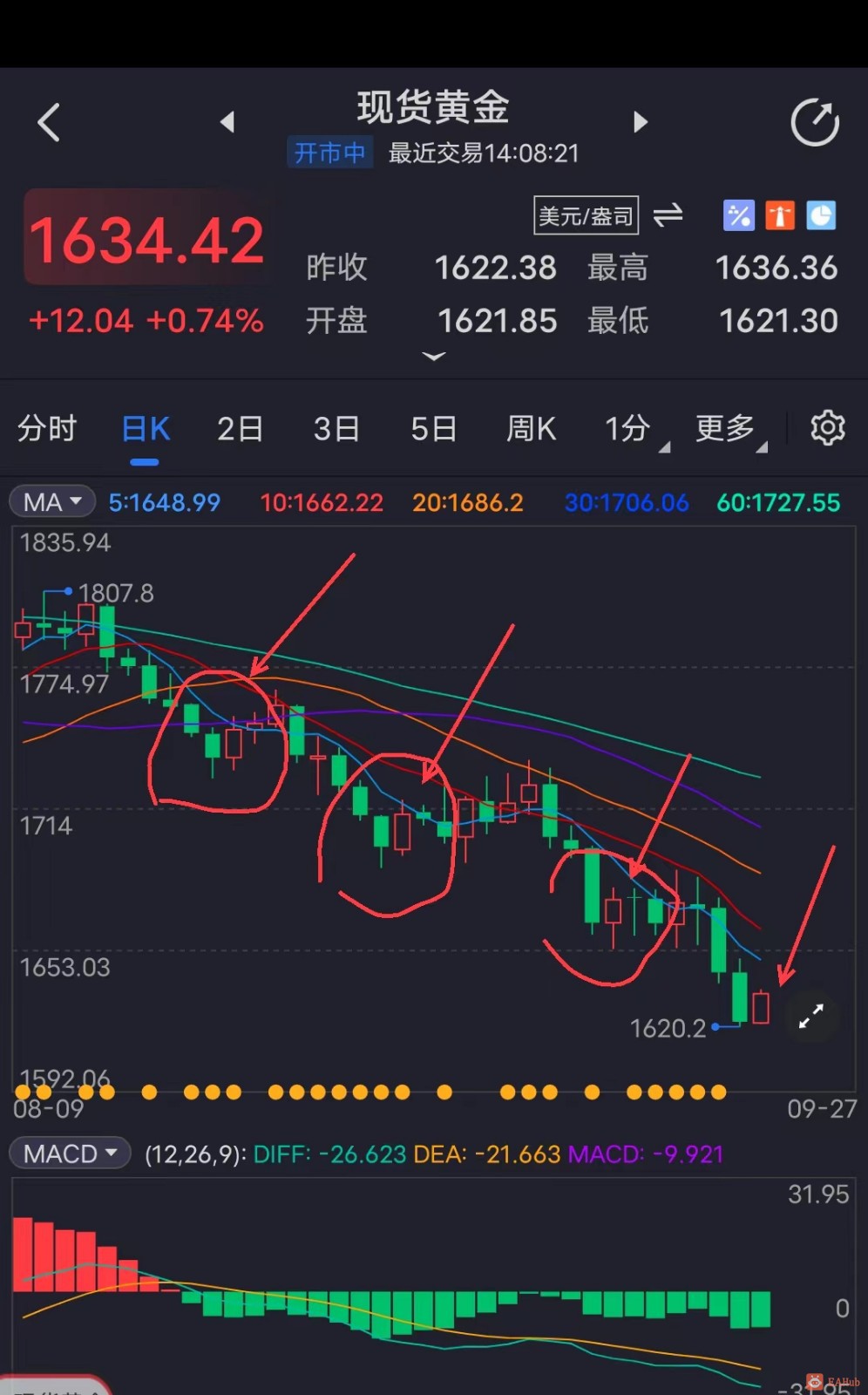Open the MA indicator dropdown
The height and width of the screenshot is (1395, 868).
pos(52,502)
